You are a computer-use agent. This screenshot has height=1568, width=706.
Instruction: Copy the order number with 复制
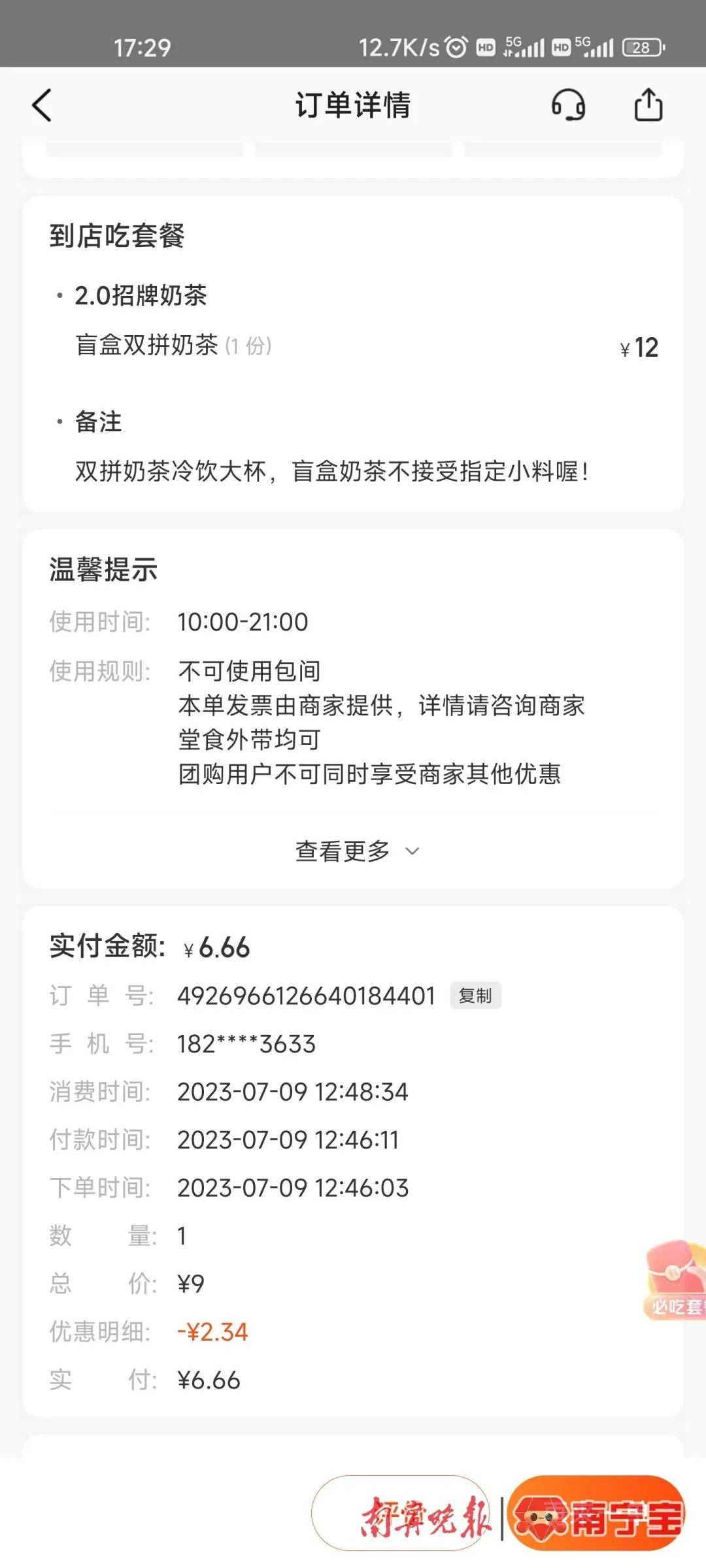pyautogui.click(x=475, y=996)
